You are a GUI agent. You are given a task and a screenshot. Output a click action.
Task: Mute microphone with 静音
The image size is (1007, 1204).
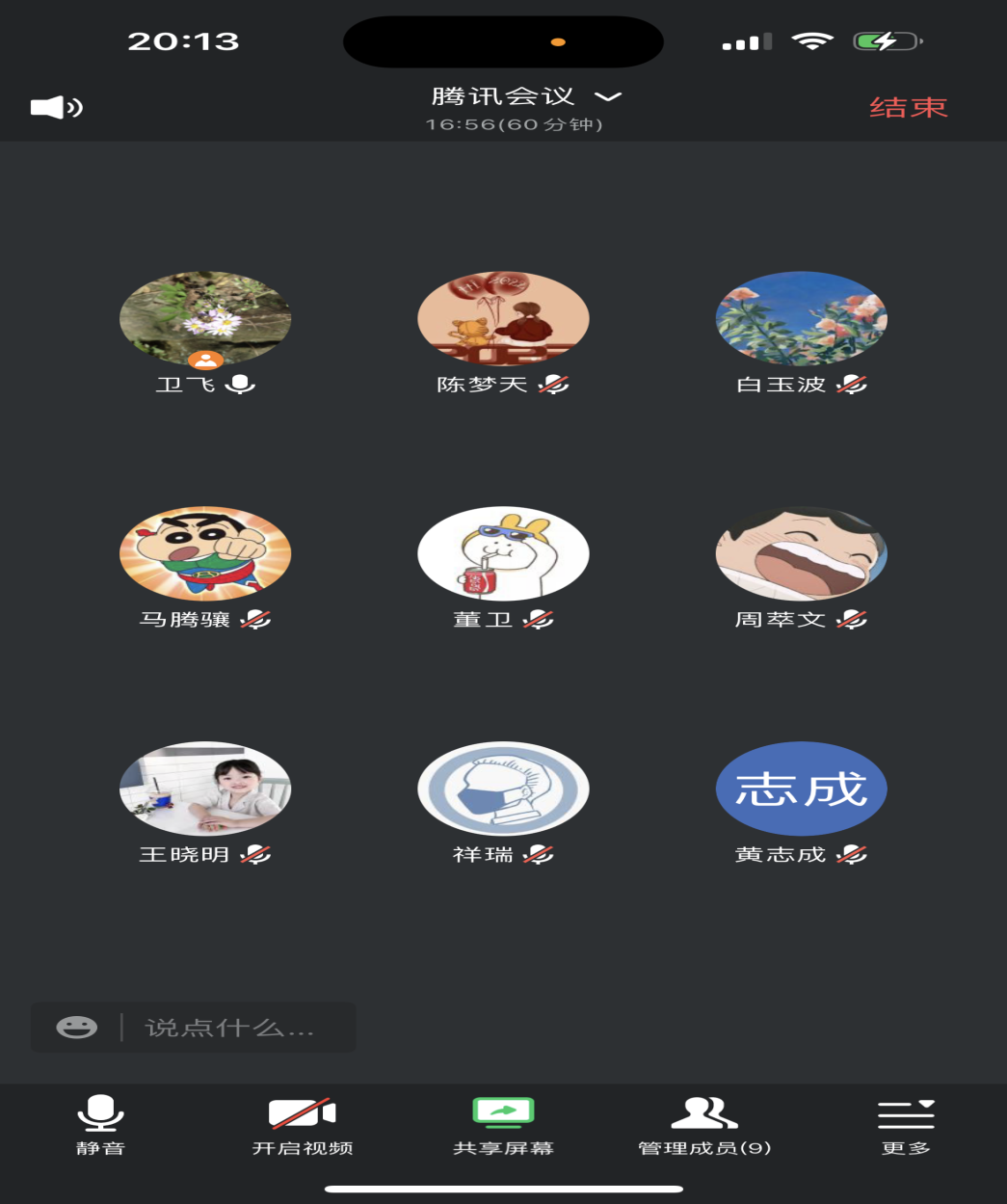tap(100, 1124)
